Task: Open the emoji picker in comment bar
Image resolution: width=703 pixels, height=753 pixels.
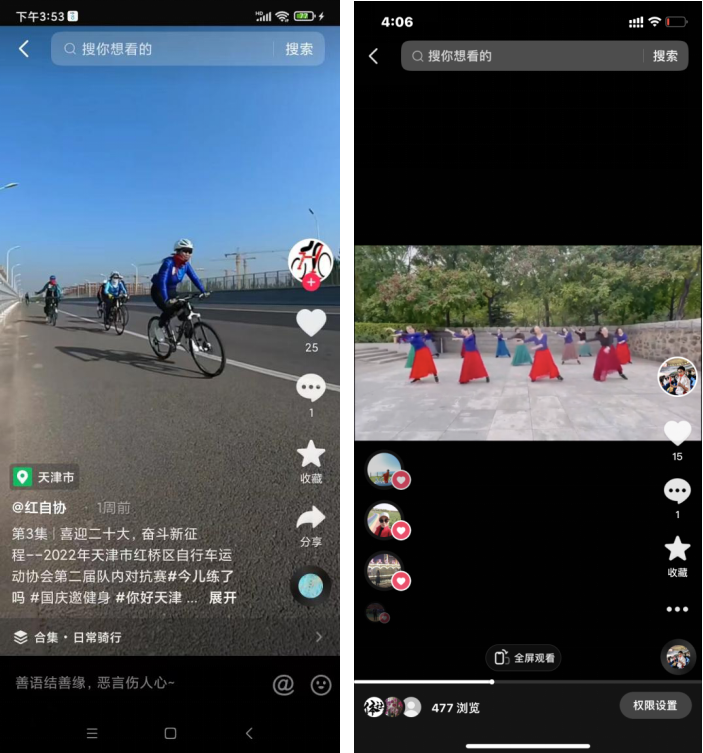Action: point(320,684)
